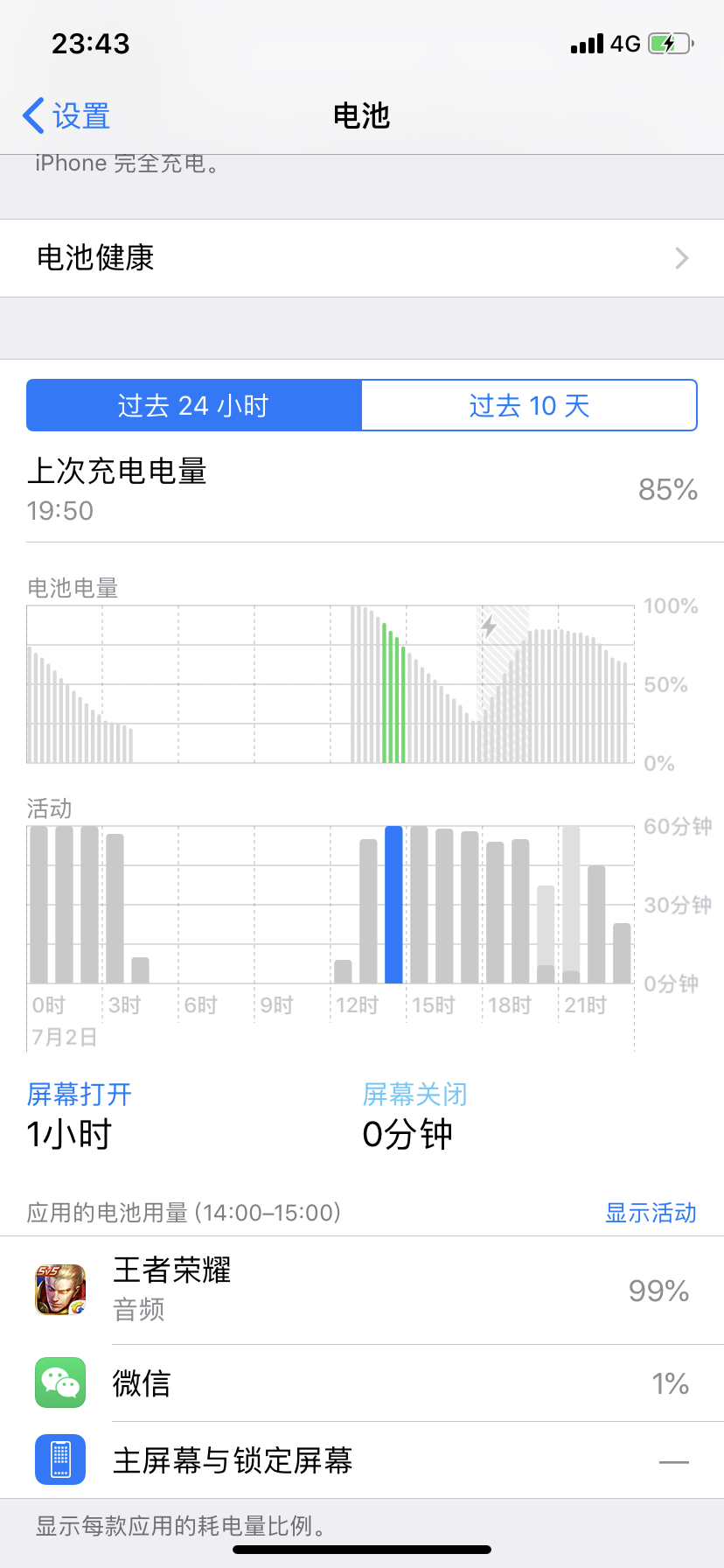Select the highlighted blue activity bar
The width and height of the screenshot is (724, 1568).
point(393,905)
